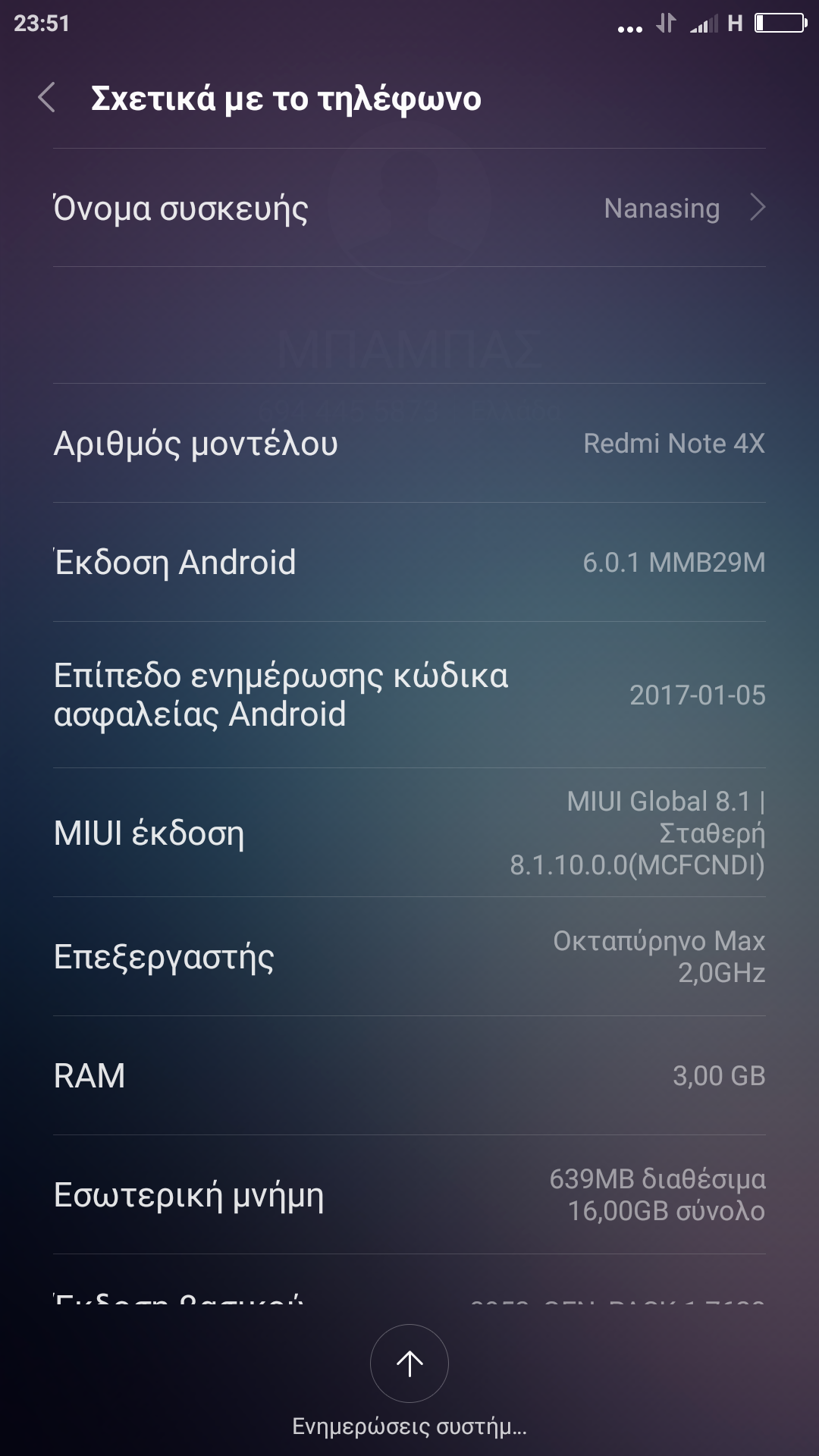This screenshot has height=1456, width=819.
Task: Tap the Android security patch level row
Action: coord(409,695)
